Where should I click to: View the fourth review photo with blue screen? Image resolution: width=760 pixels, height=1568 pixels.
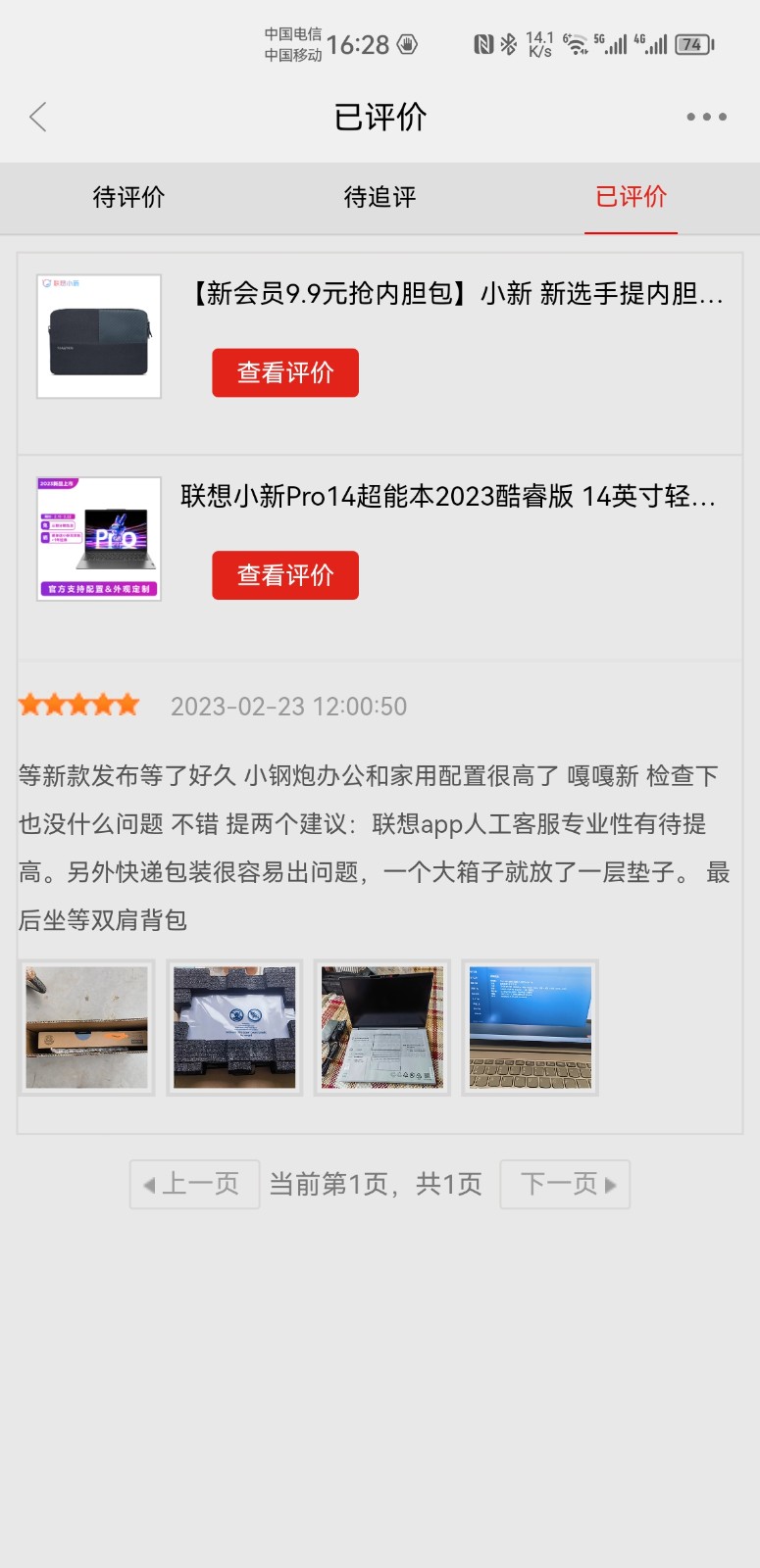click(531, 1027)
